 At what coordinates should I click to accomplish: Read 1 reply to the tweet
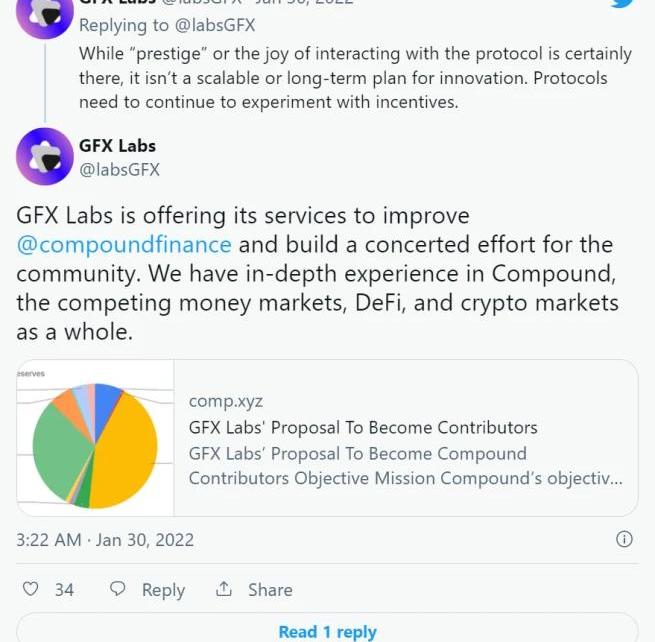pos(327,631)
